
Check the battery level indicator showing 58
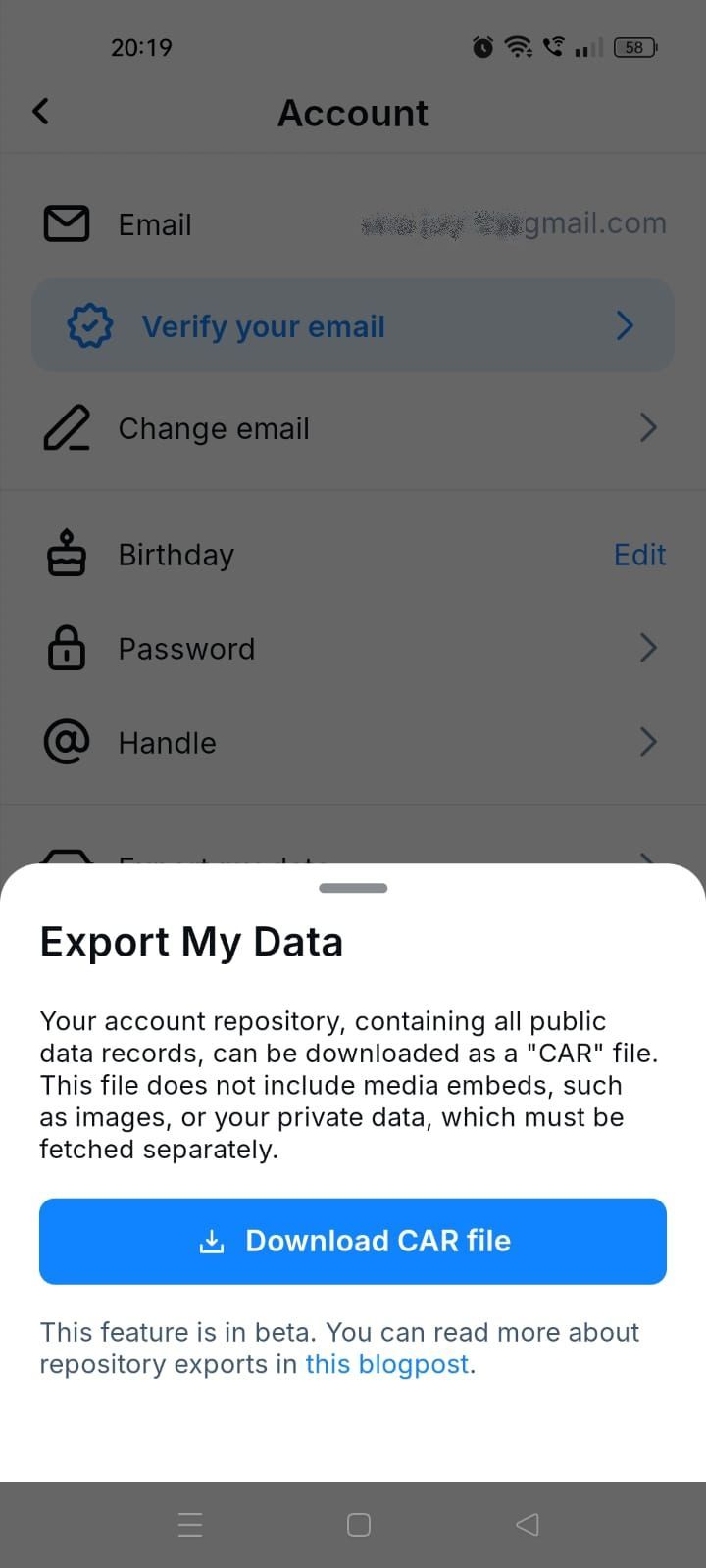pos(633,47)
